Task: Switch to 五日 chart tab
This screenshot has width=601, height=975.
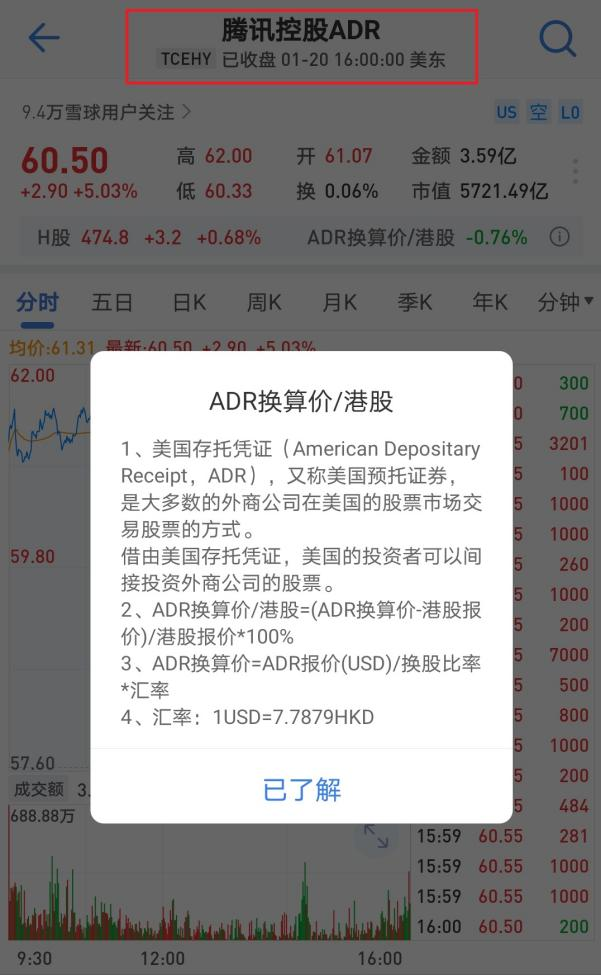Action: point(112,302)
